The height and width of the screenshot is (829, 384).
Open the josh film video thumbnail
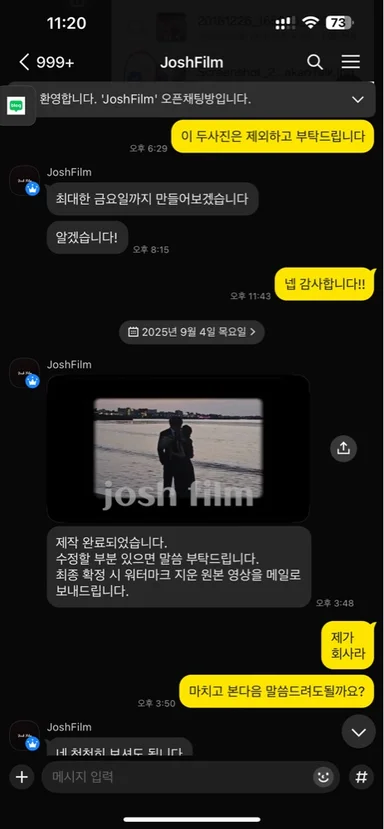point(178,448)
